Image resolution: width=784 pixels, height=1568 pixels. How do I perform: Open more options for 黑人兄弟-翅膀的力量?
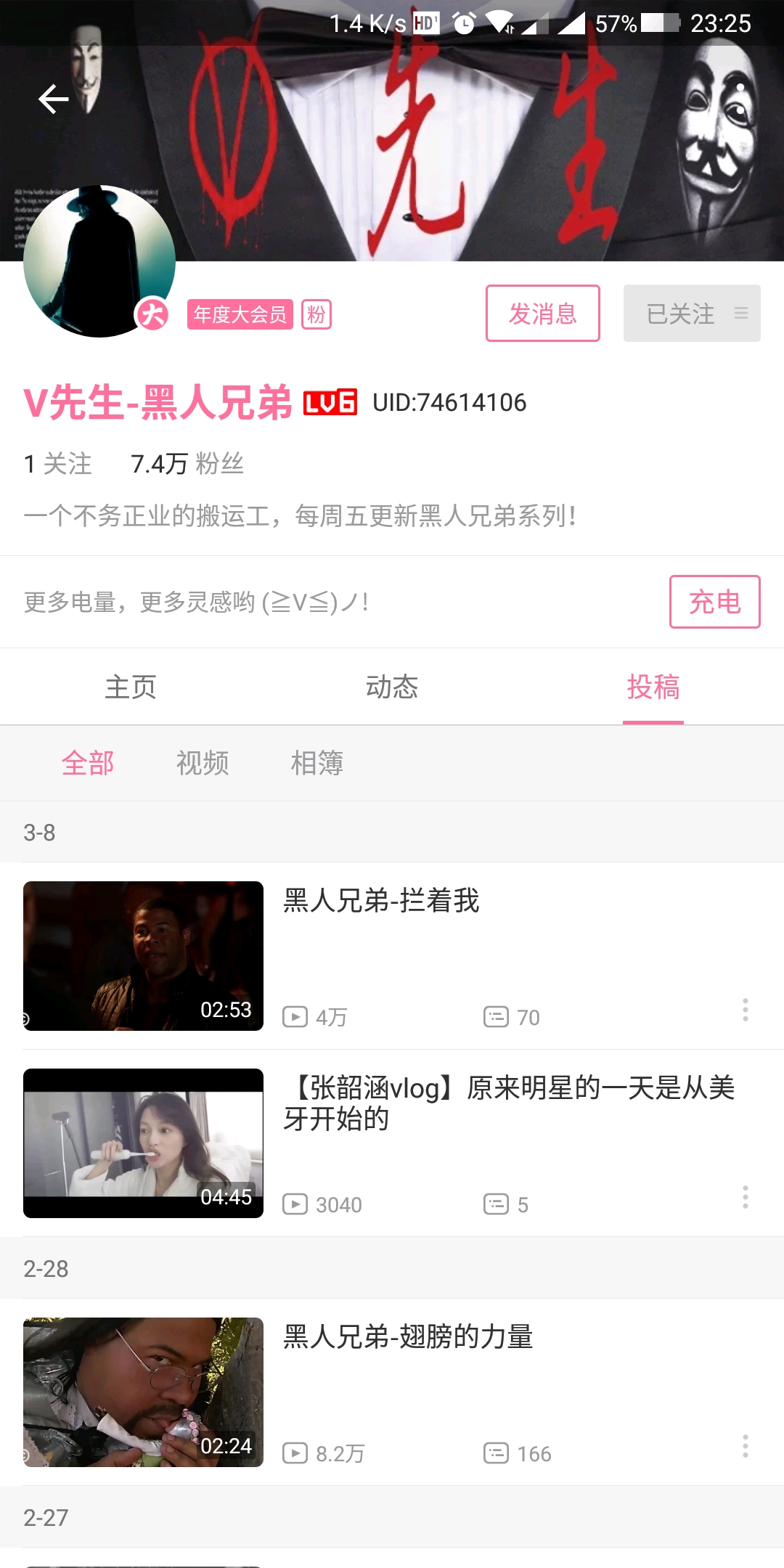[x=745, y=1446]
